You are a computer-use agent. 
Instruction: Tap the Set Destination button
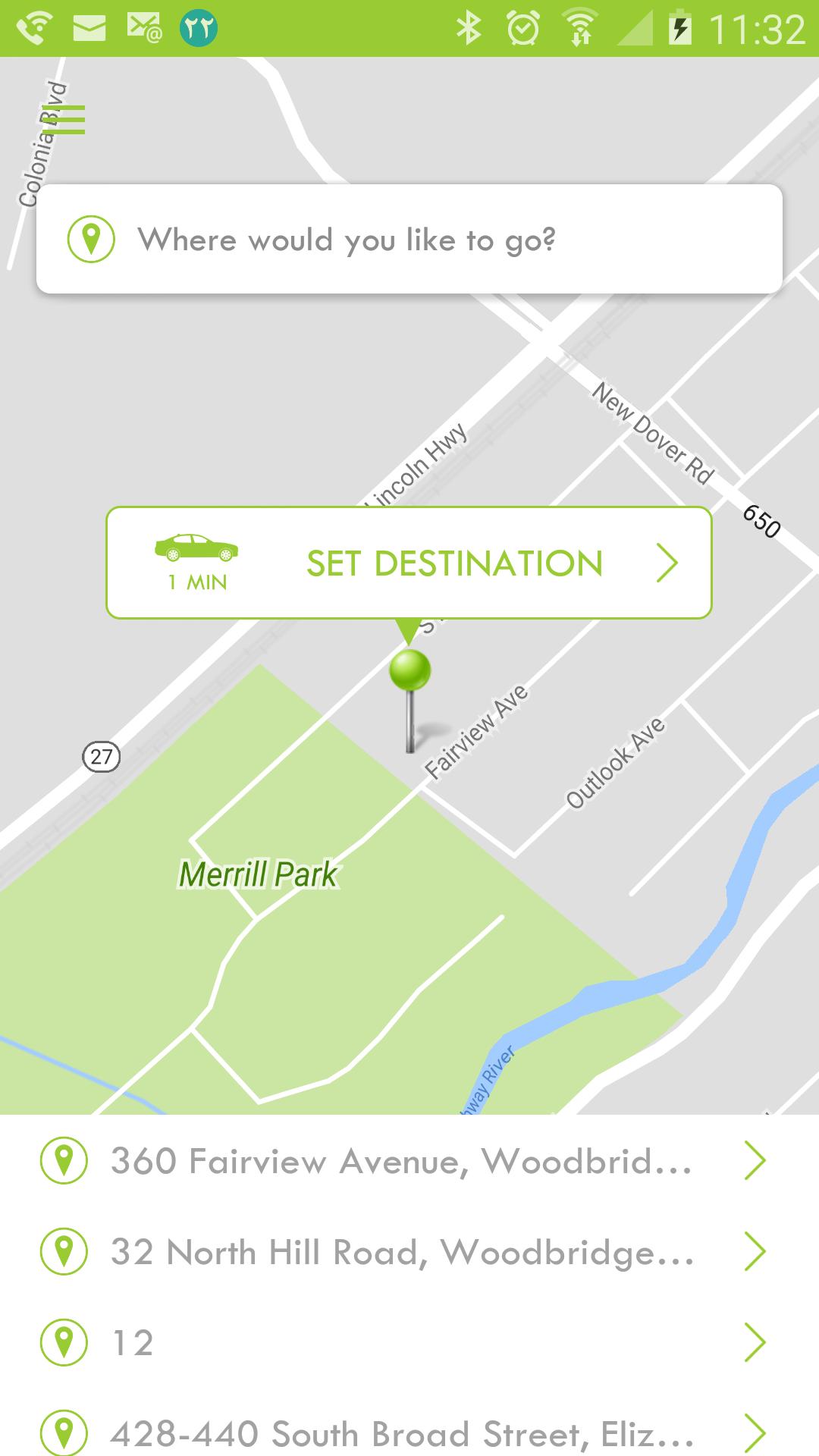(x=409, y=563)
